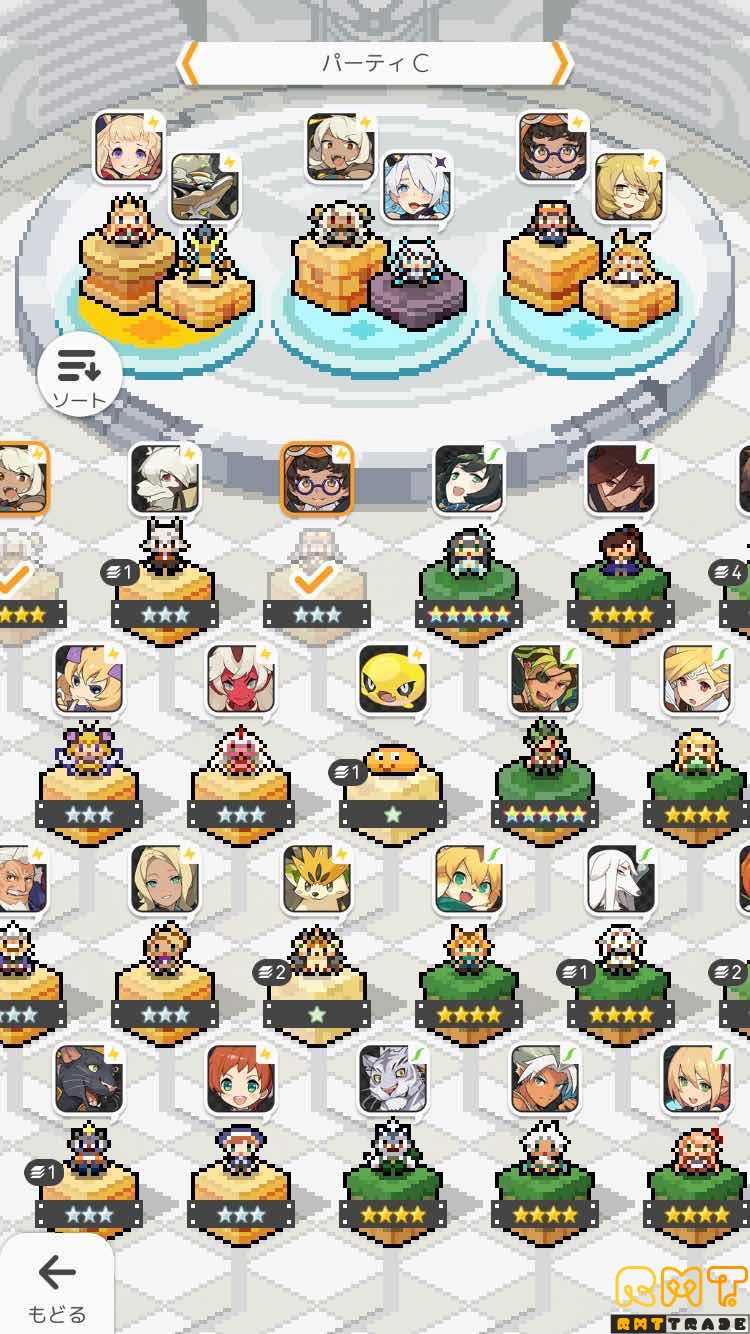The image size is (750, 1334).
Task: Select the blonde purple-eyed girl in the party
Action: (x=129, y=148)
